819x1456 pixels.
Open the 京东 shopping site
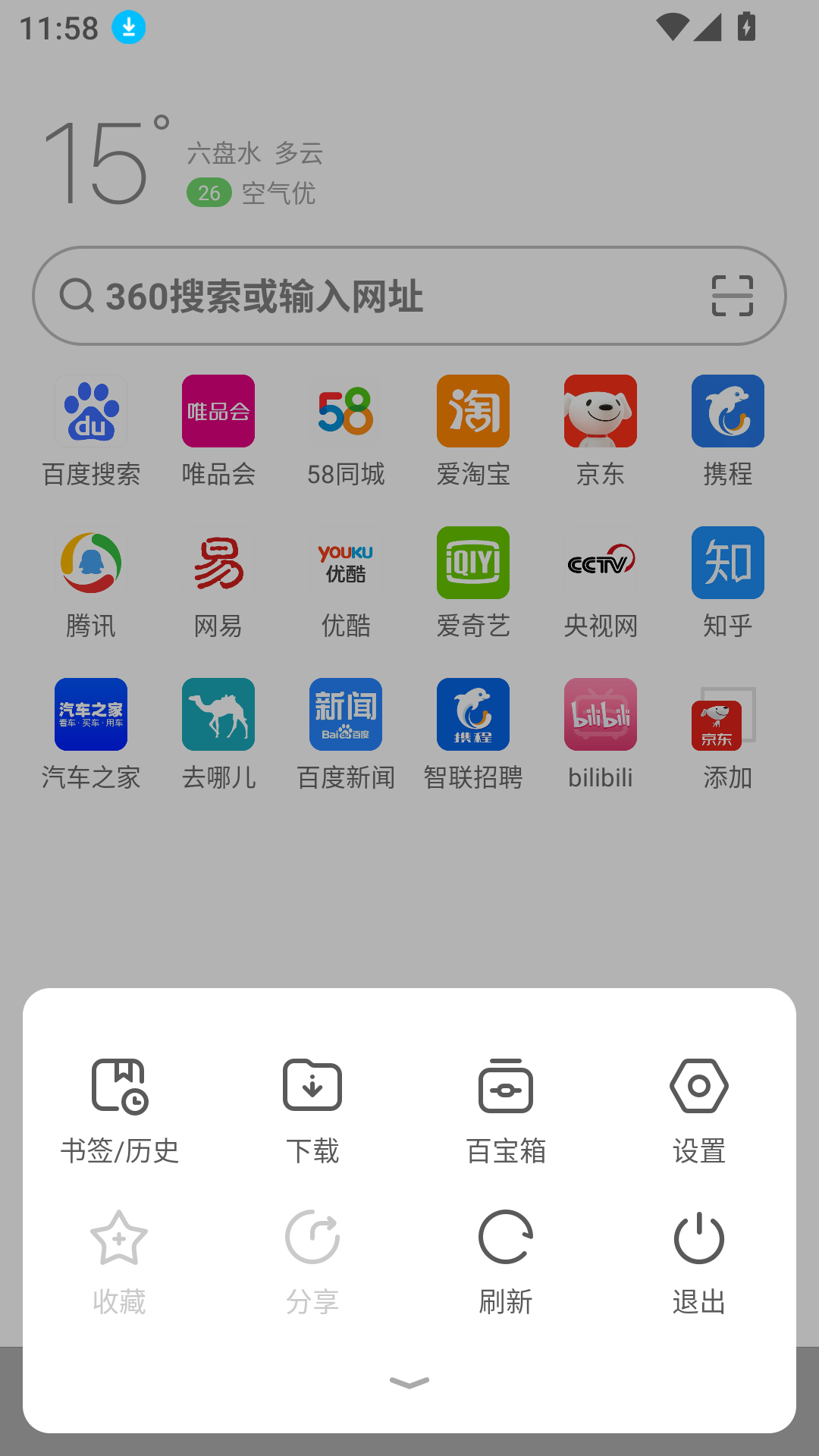point(600,428)
